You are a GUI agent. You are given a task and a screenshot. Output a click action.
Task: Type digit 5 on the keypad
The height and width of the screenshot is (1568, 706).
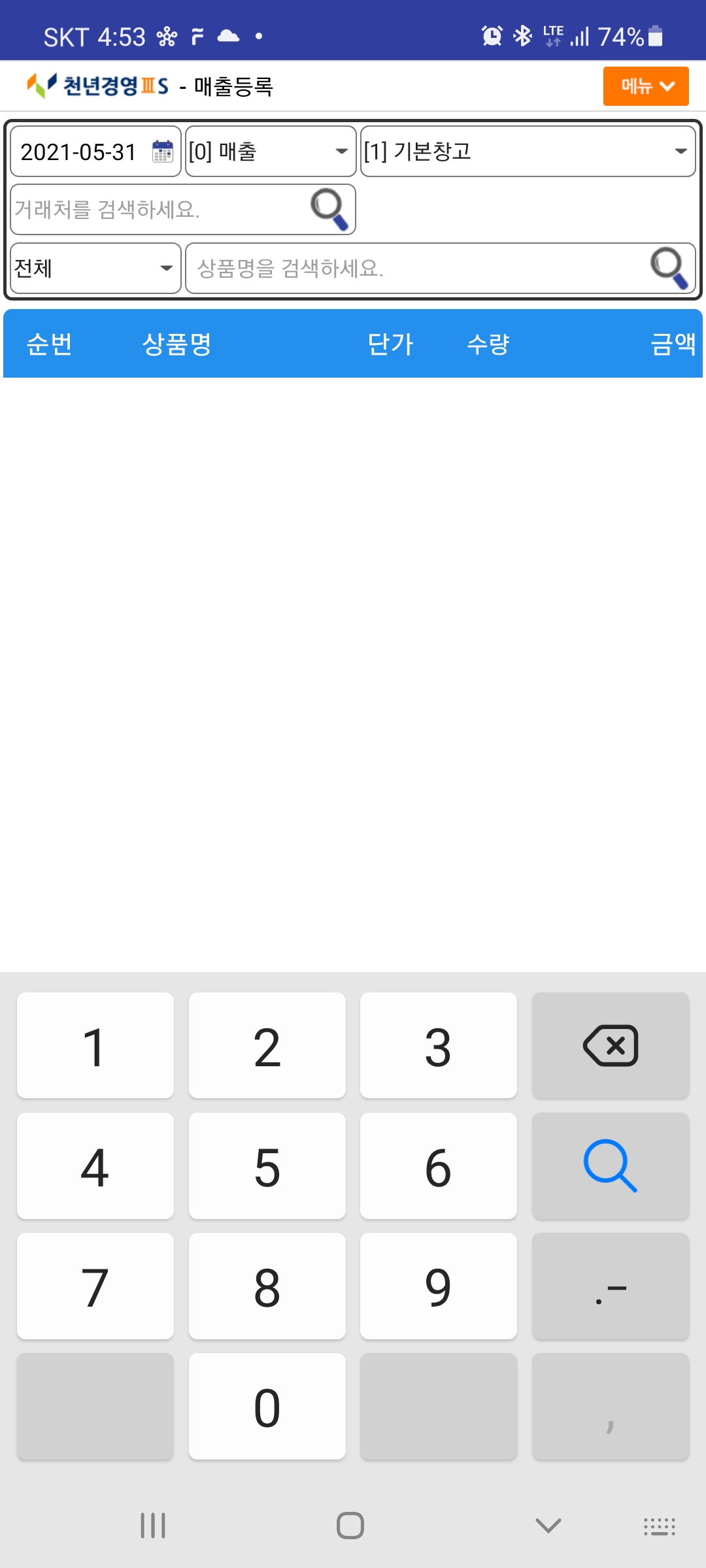point(267,1166)
